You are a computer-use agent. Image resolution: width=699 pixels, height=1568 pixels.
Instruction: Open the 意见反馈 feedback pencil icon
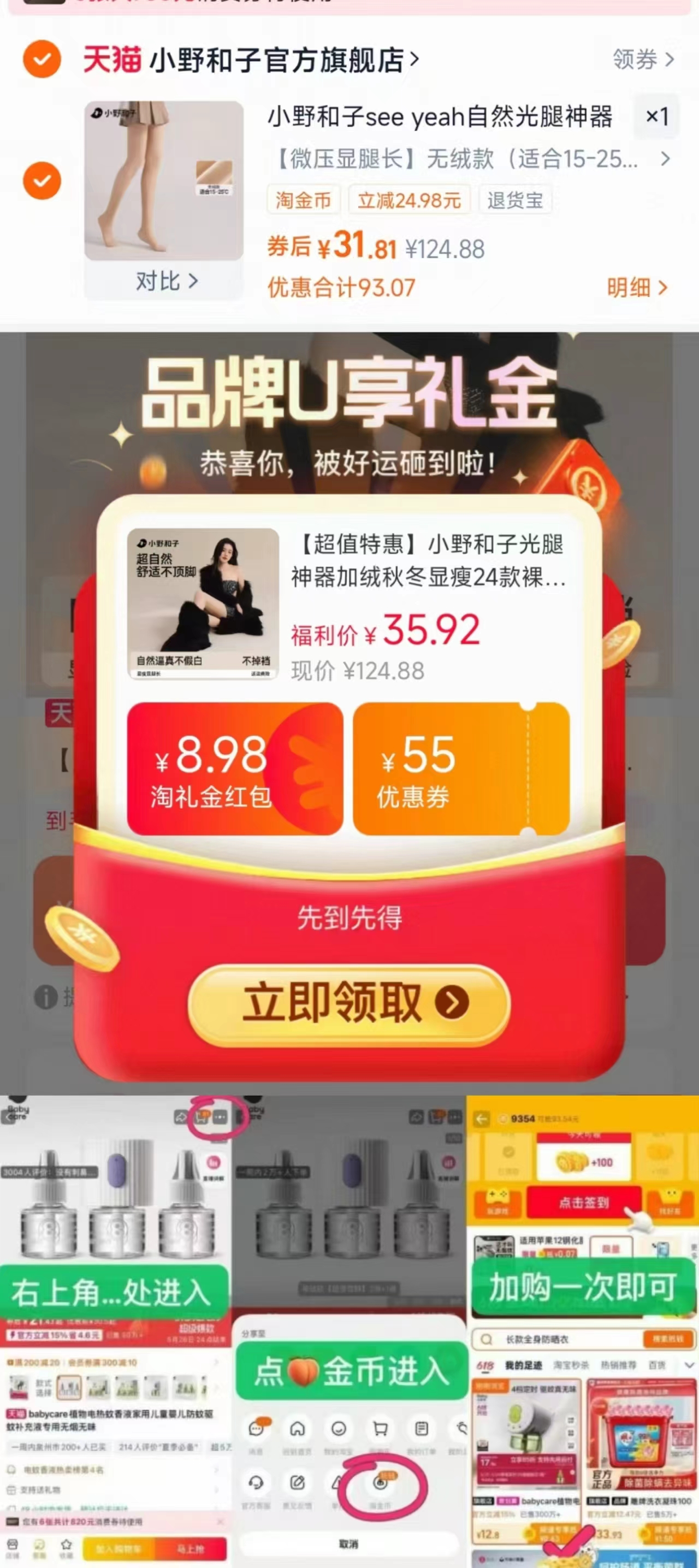pos(297,1482)
